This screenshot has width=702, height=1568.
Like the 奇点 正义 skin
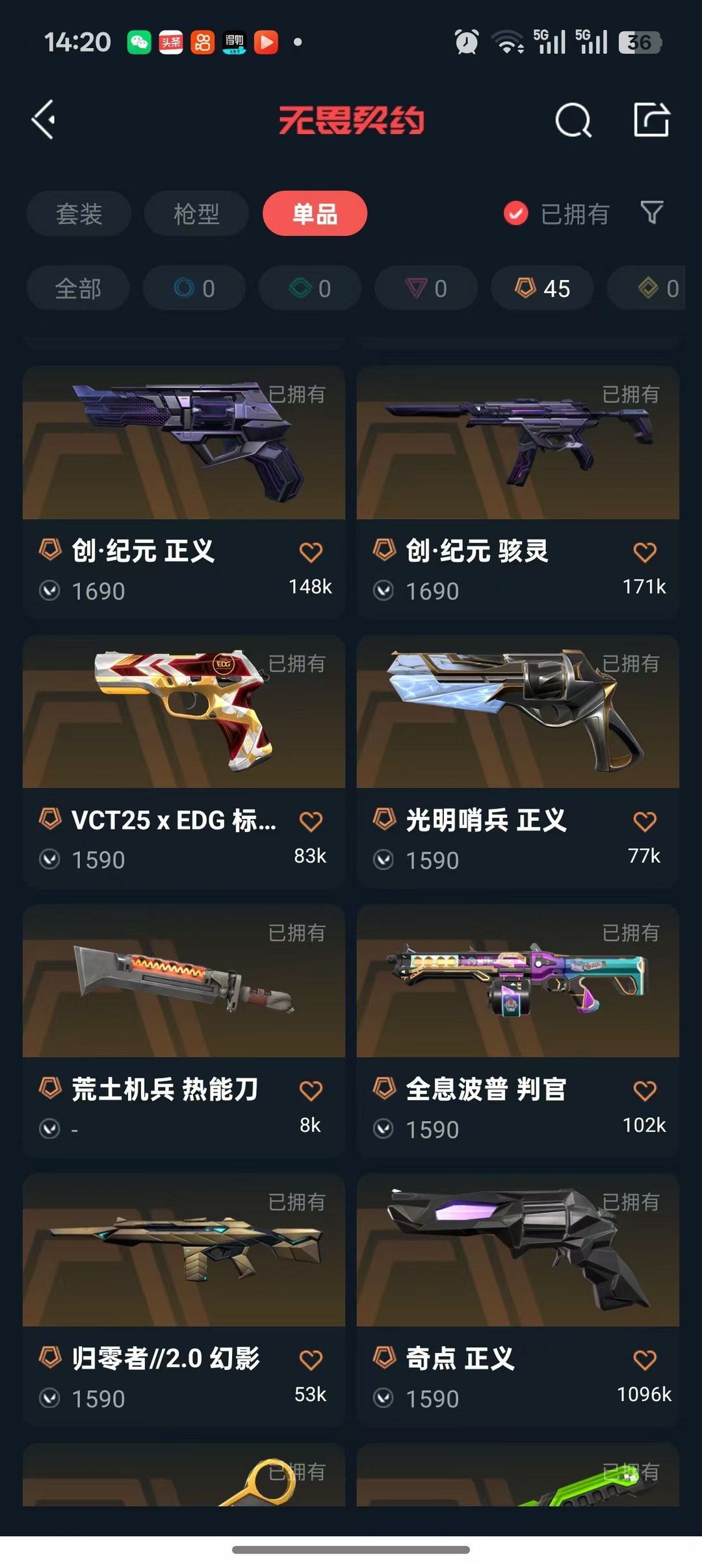[645, 1359]
